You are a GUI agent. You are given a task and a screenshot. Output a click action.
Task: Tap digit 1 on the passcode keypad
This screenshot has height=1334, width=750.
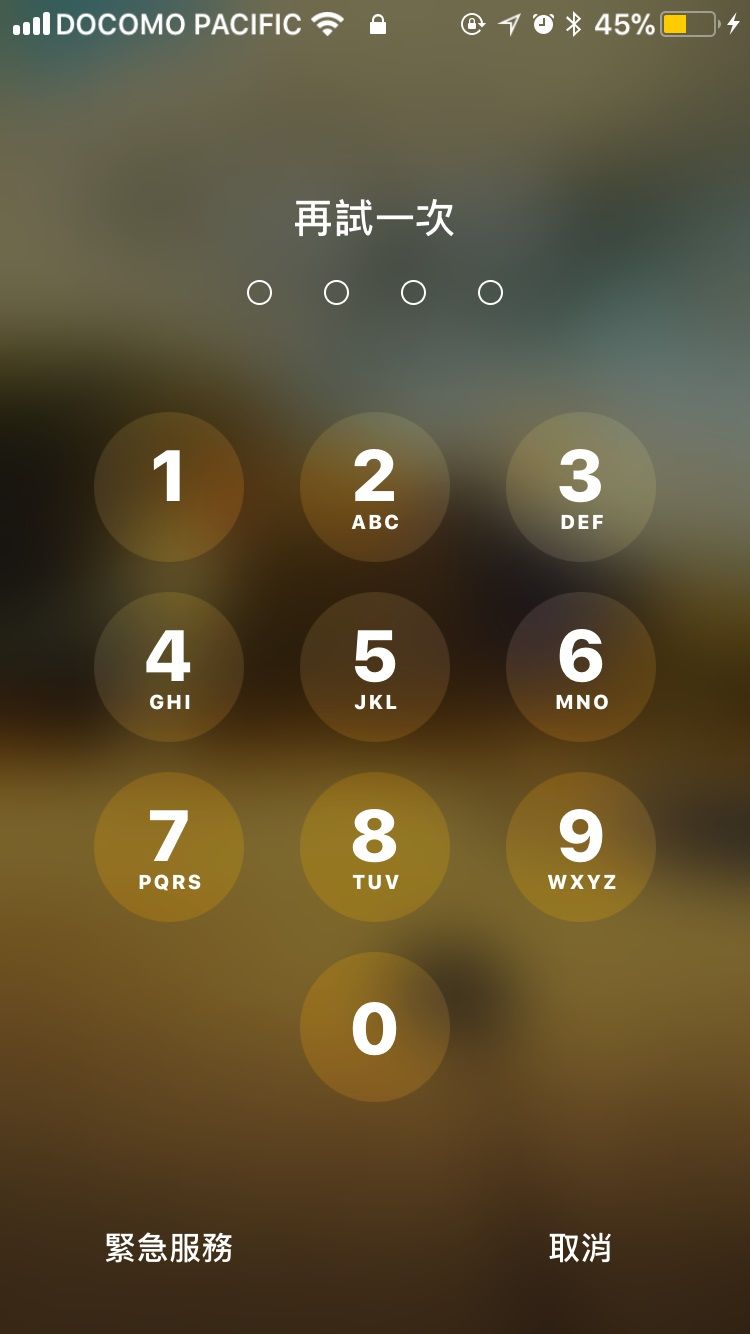coord(169,487)
